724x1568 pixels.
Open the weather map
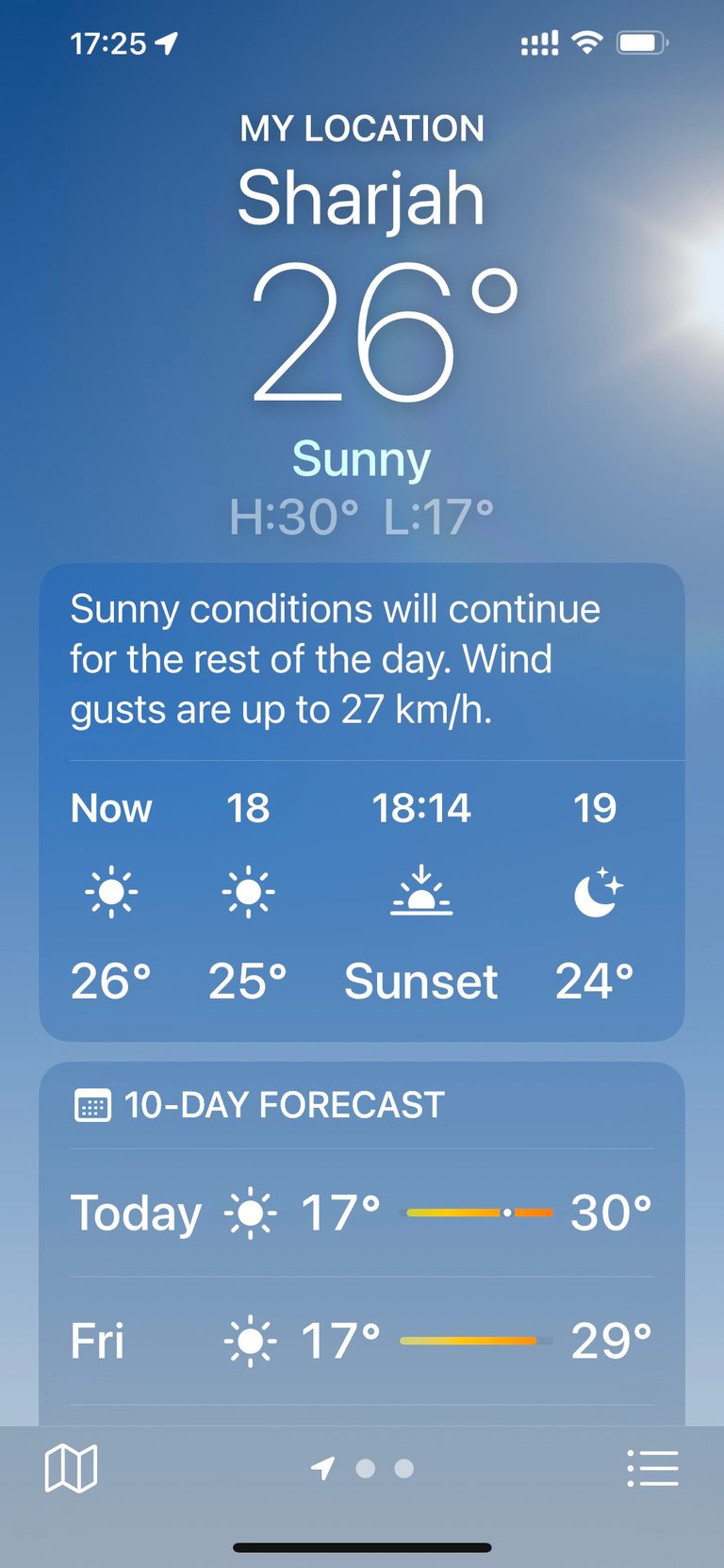pyautogui.click(x=71, y=1468)
